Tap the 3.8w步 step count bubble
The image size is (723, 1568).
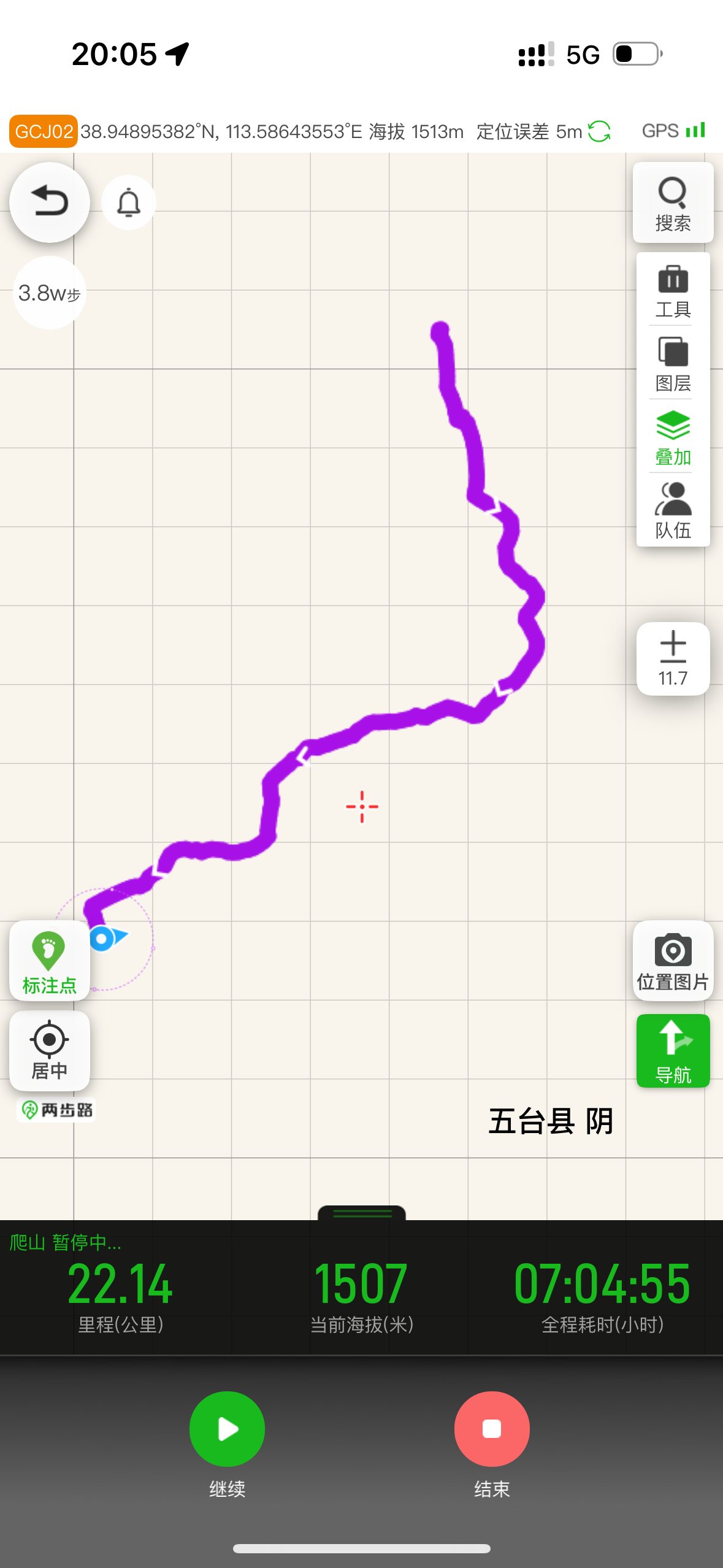tap(50, 293)
